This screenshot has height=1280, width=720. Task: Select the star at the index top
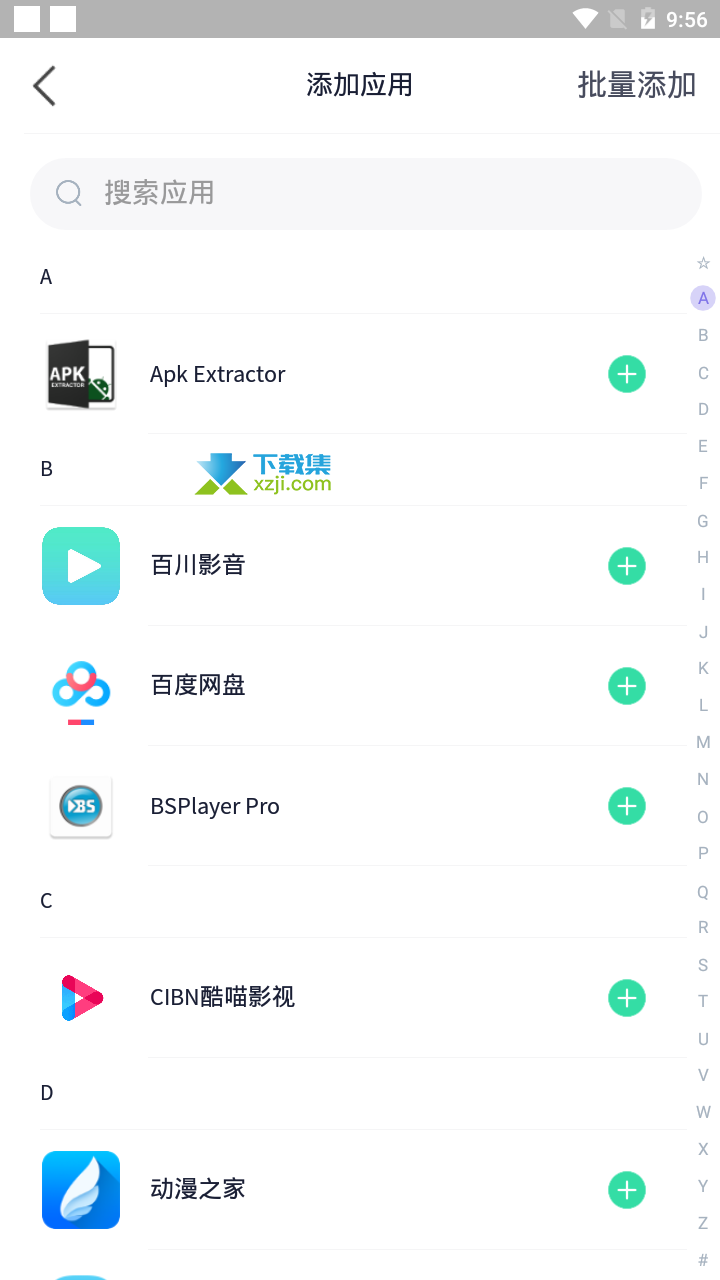tap(703, 263)
